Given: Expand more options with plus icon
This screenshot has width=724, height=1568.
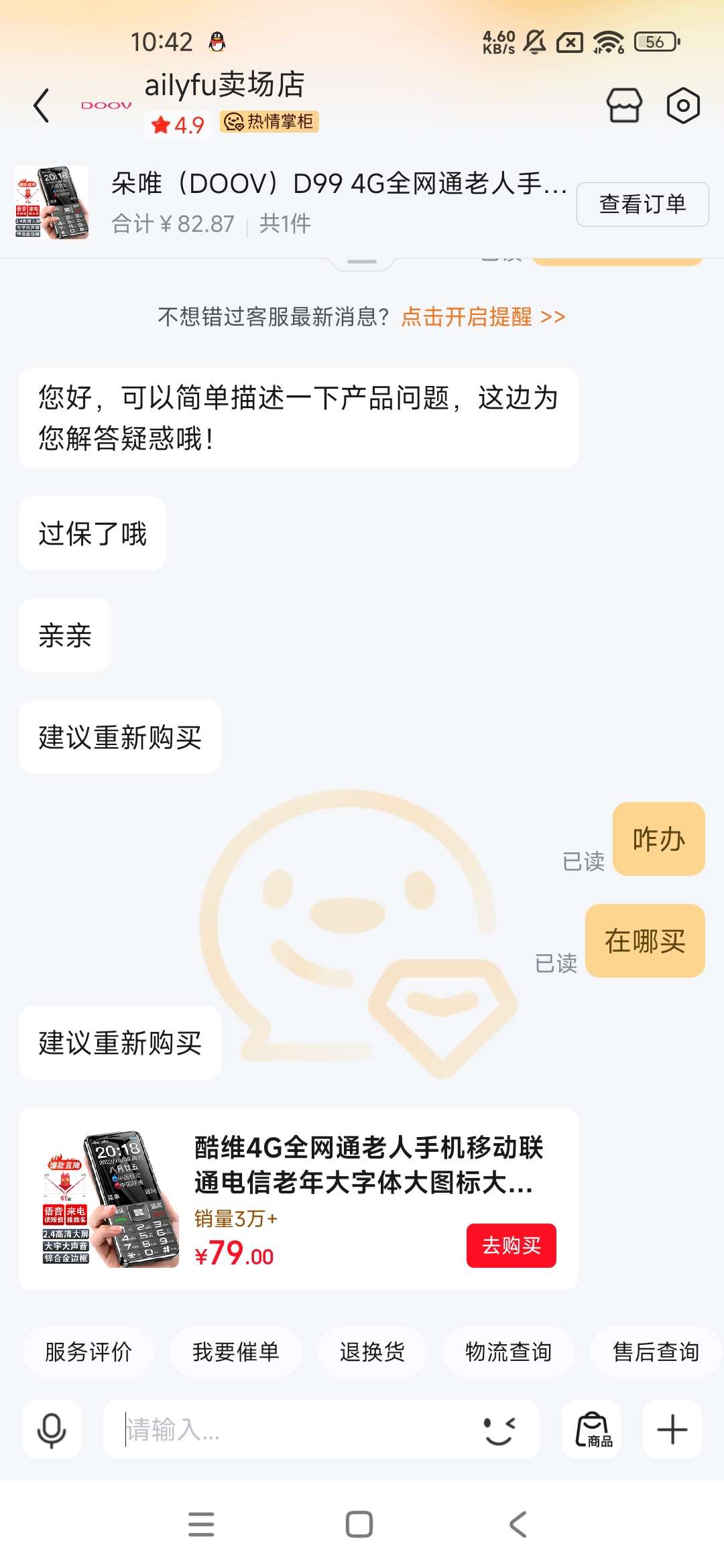Looking at the screenshot, I should [672, 1429].
